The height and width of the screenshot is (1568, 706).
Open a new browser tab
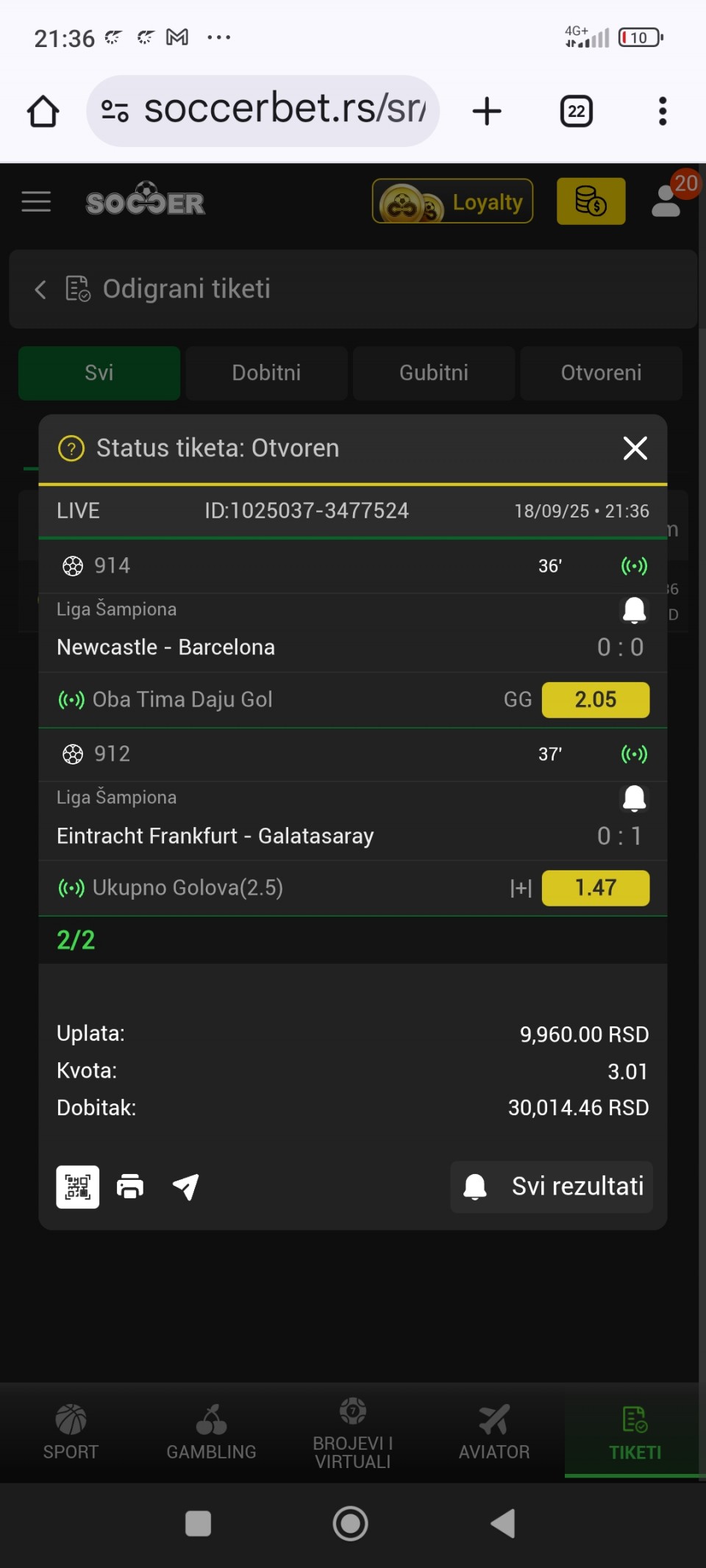tap(487, 111)
